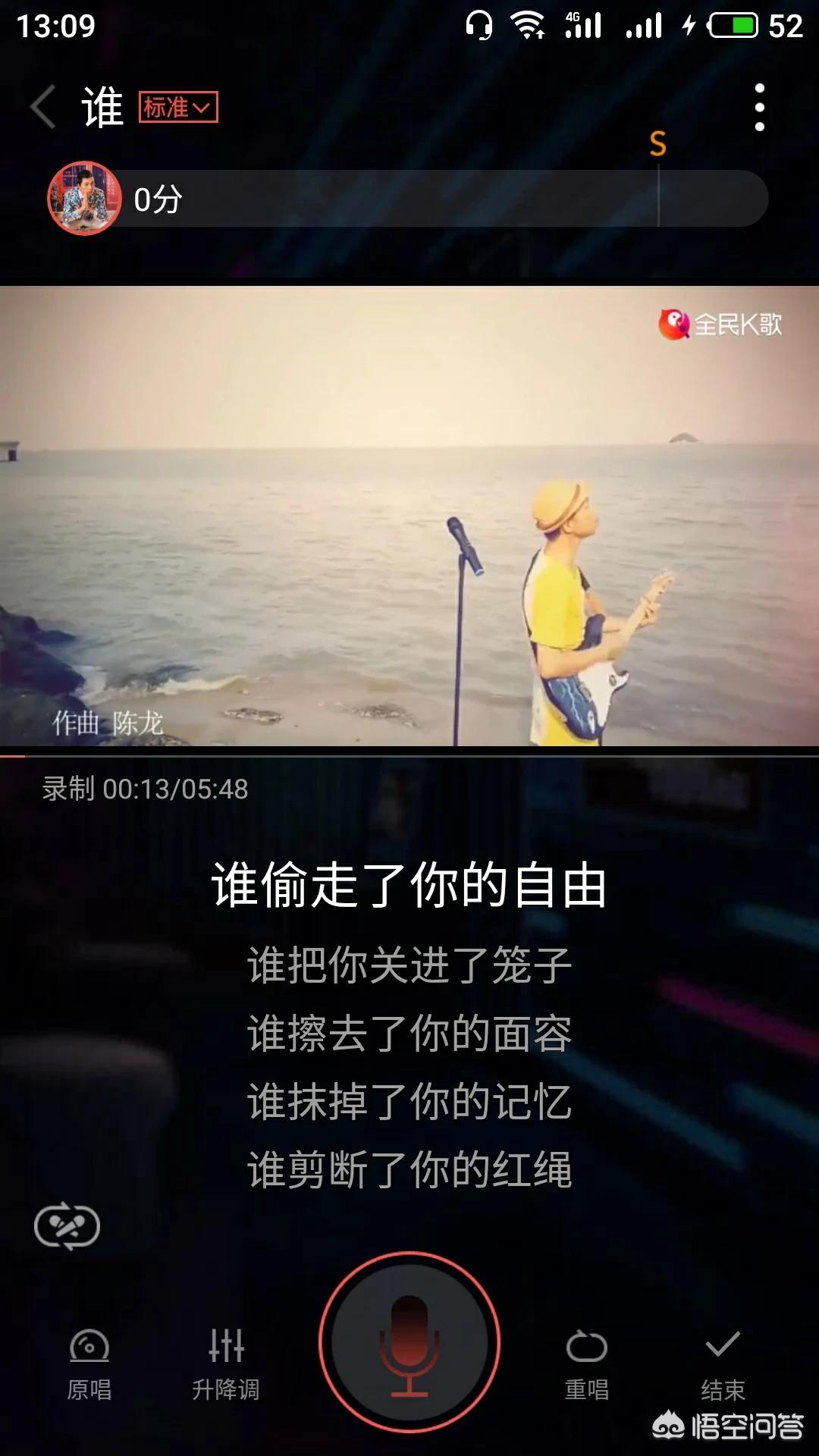819x1456 pixels.
Task: Tap the microphone switch icon above 原唱
Action: click(67, 1226)
